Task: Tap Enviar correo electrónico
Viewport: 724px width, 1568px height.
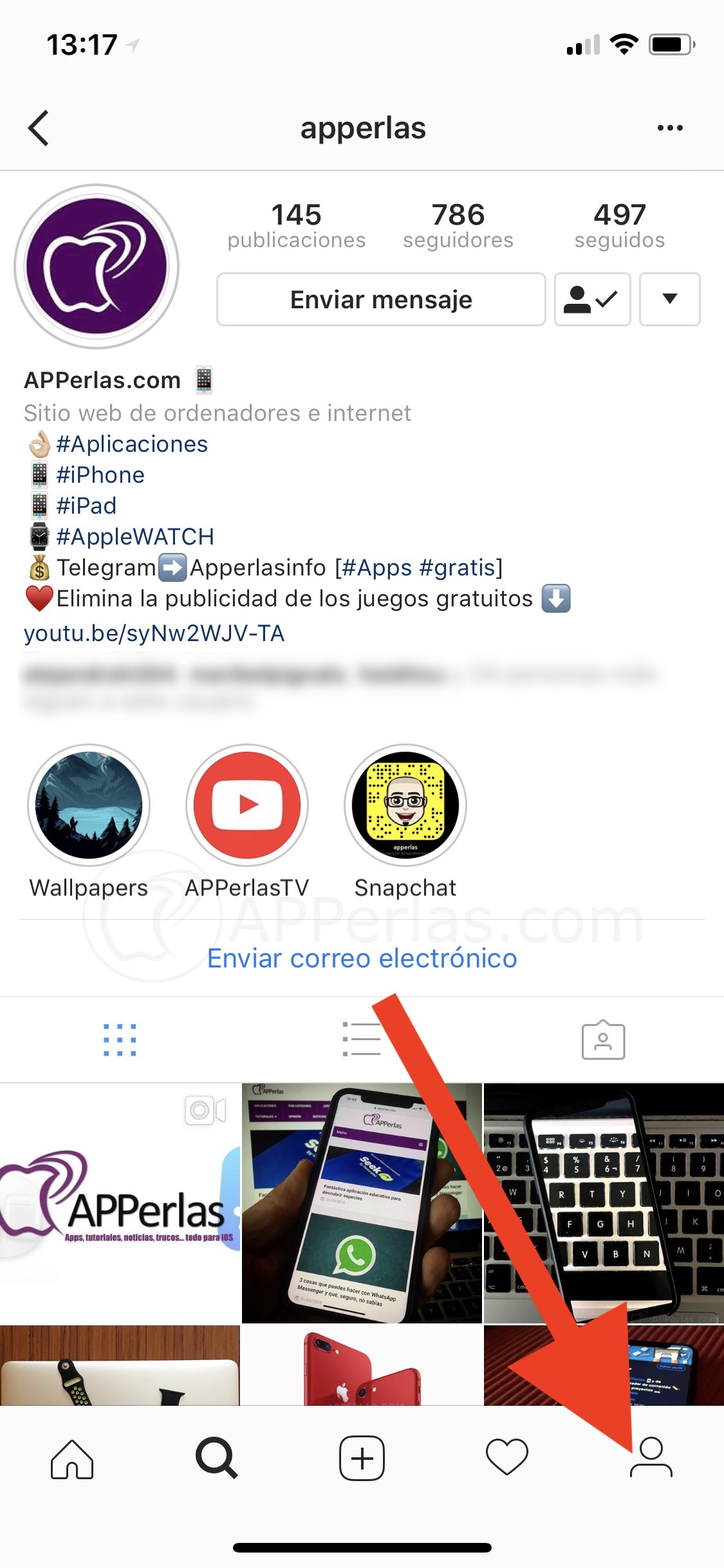Action: pyautogui.click(x=362, y=958)
